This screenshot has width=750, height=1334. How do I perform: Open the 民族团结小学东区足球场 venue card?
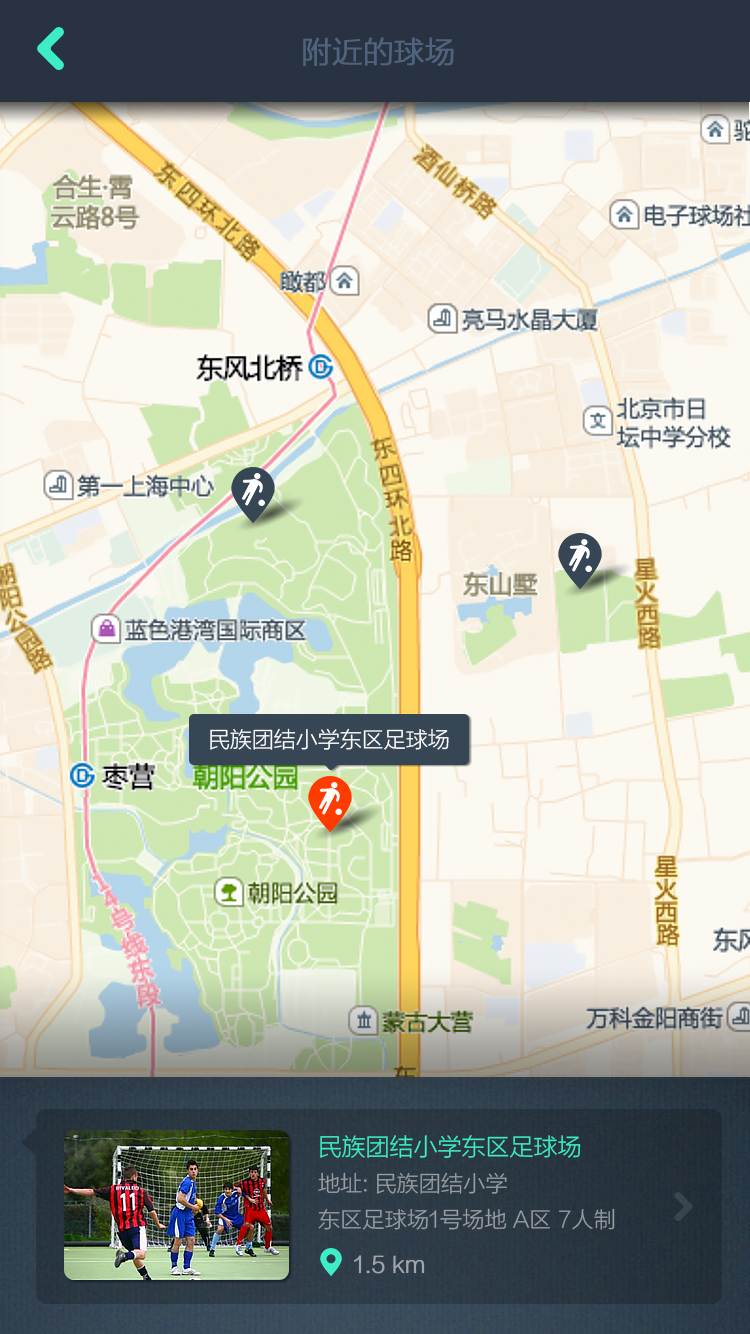[379, 1206]
